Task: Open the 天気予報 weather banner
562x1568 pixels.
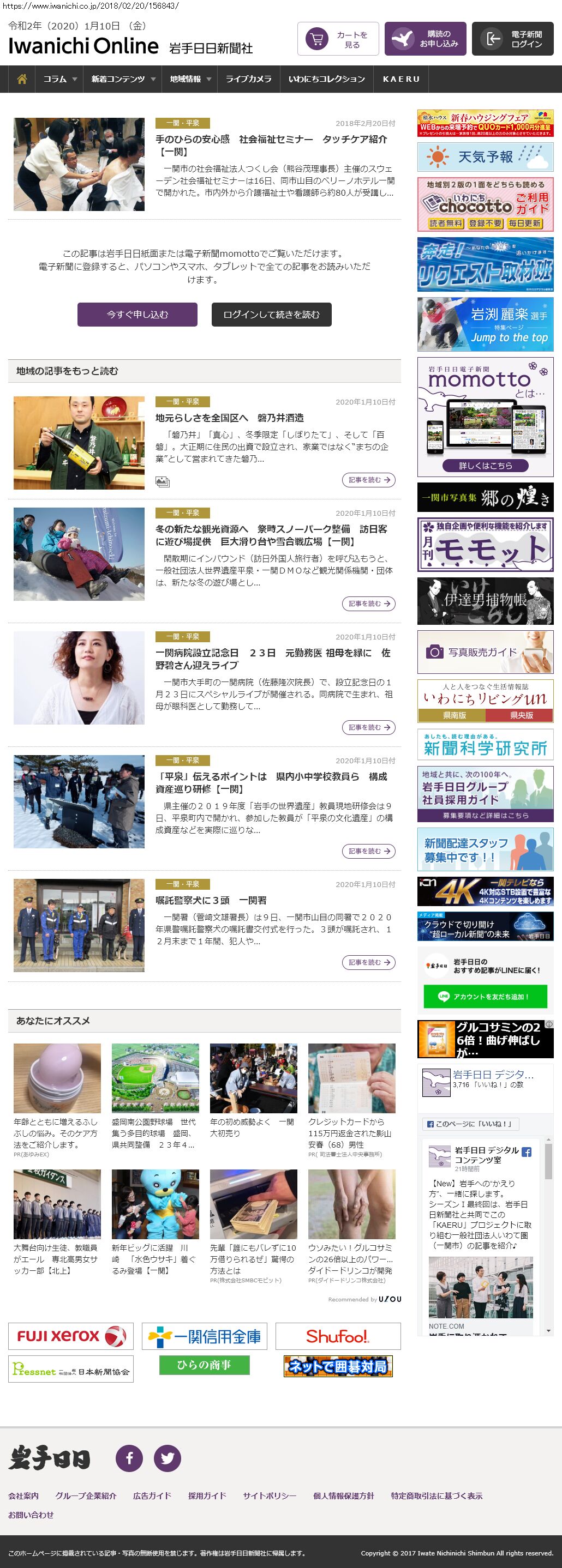Action: point(485,157)
